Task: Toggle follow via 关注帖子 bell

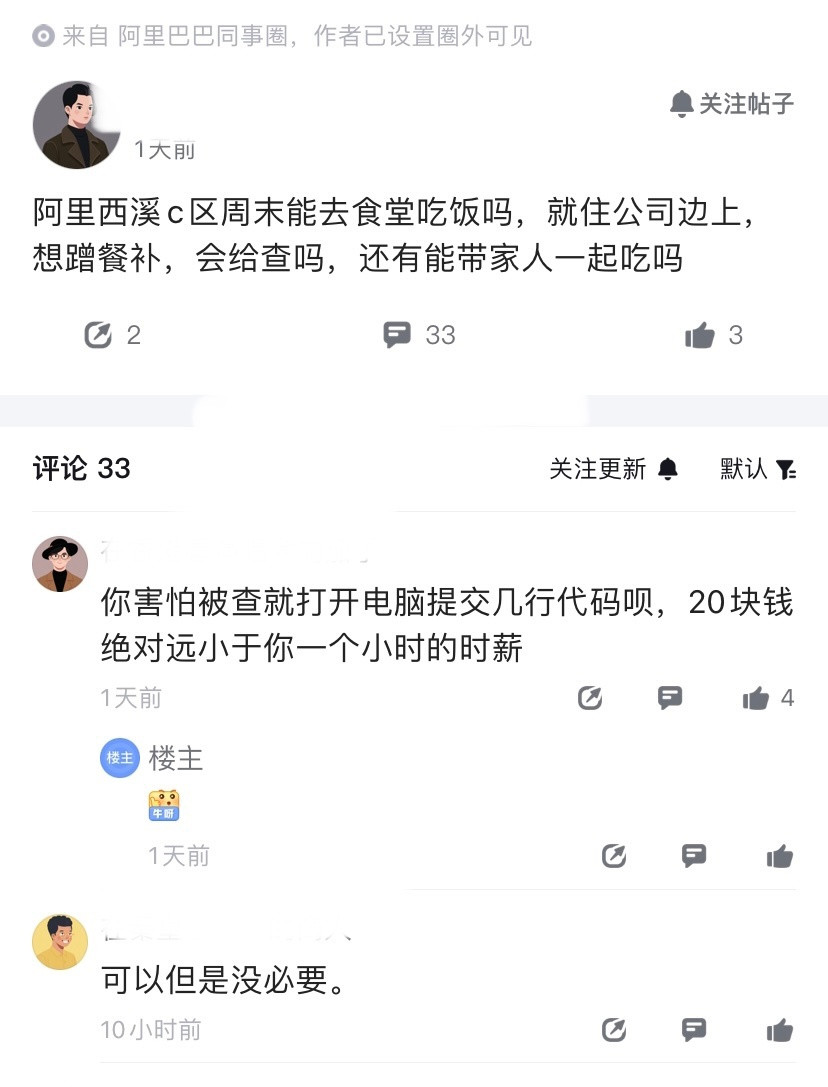Action: tap(684, 103)
